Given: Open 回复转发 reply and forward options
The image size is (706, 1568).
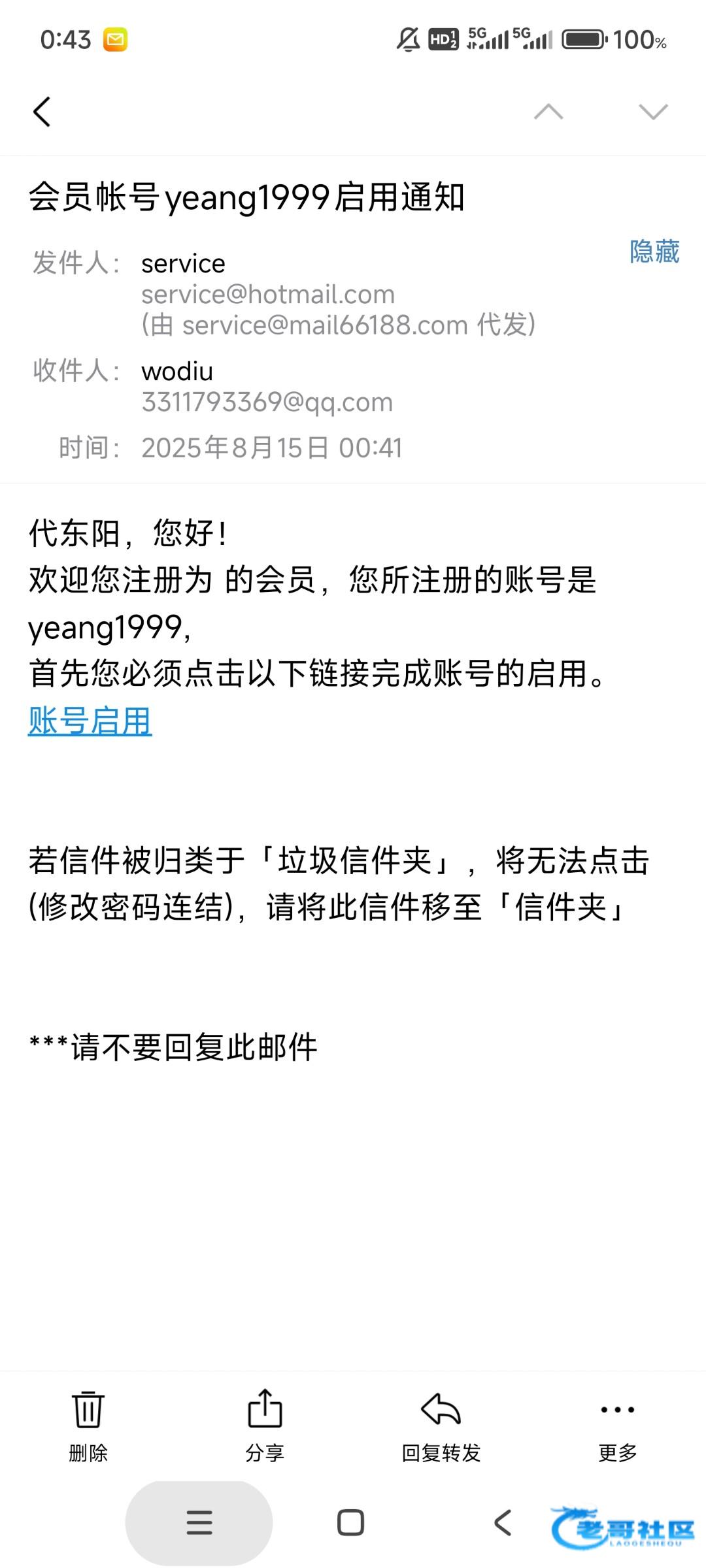Looking at the screenshot, I should tap(441, 1426).
